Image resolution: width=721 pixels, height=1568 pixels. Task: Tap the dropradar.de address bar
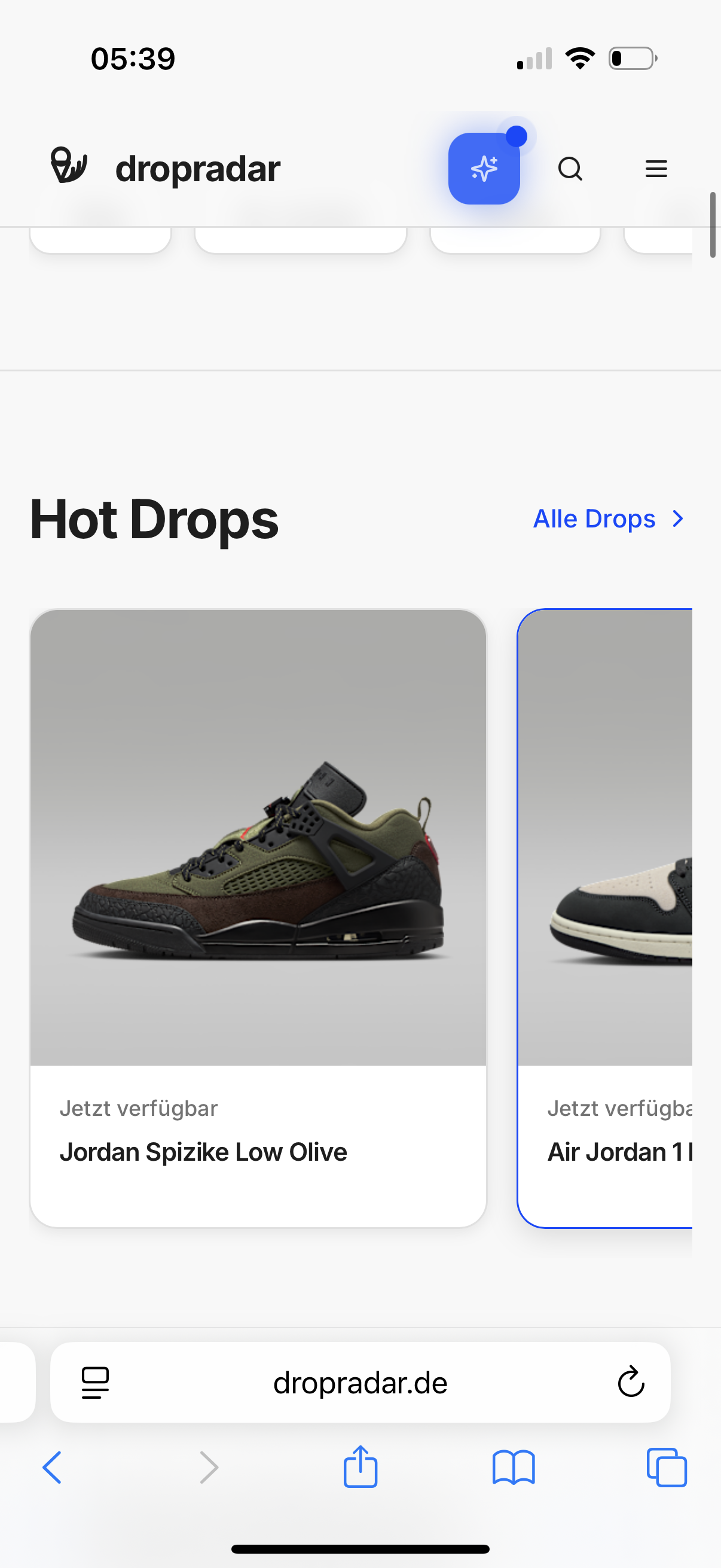tap(360, 1383)
